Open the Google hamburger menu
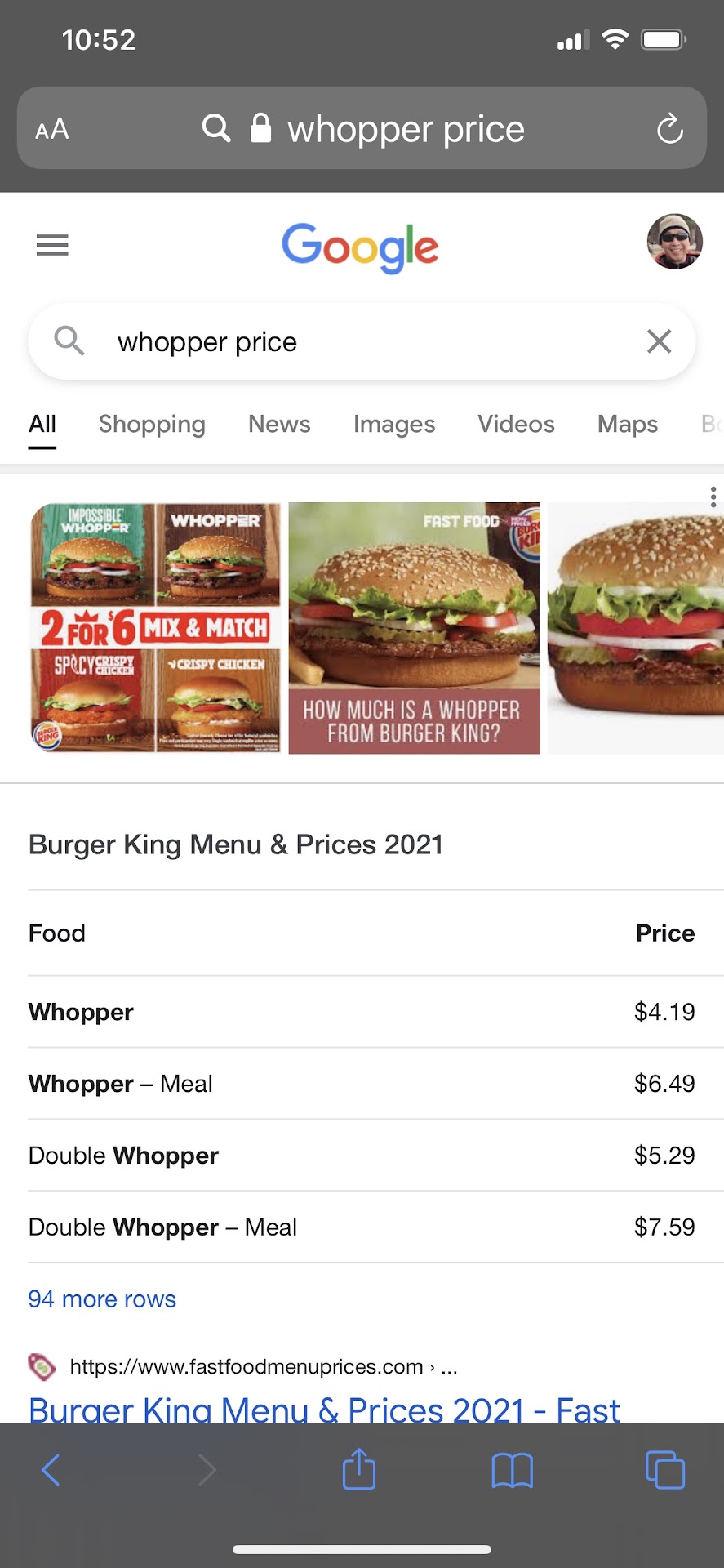 pos(52,245)
